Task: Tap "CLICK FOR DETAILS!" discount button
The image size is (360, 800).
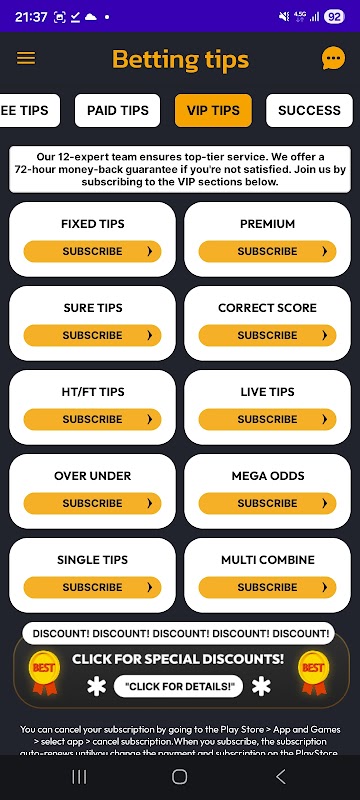Action: pos(178,687)
